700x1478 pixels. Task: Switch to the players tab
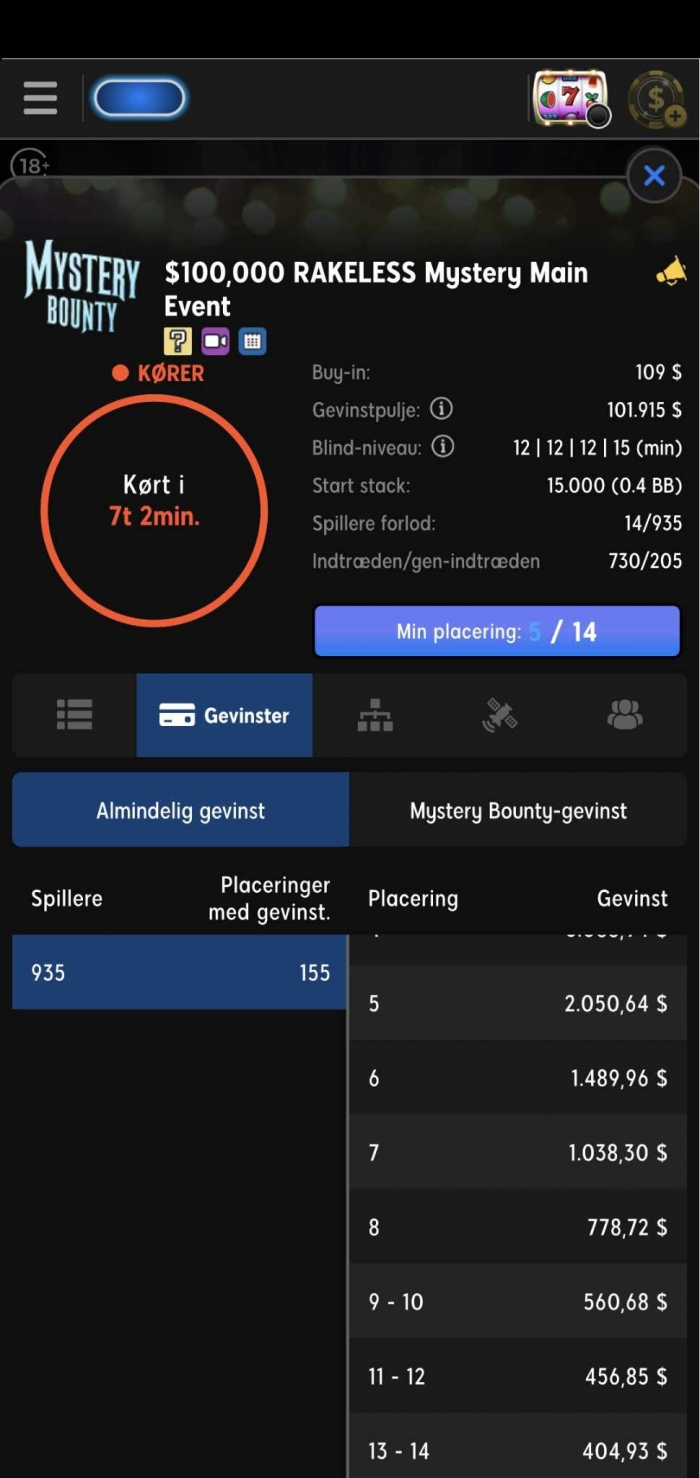pos(625,715)
